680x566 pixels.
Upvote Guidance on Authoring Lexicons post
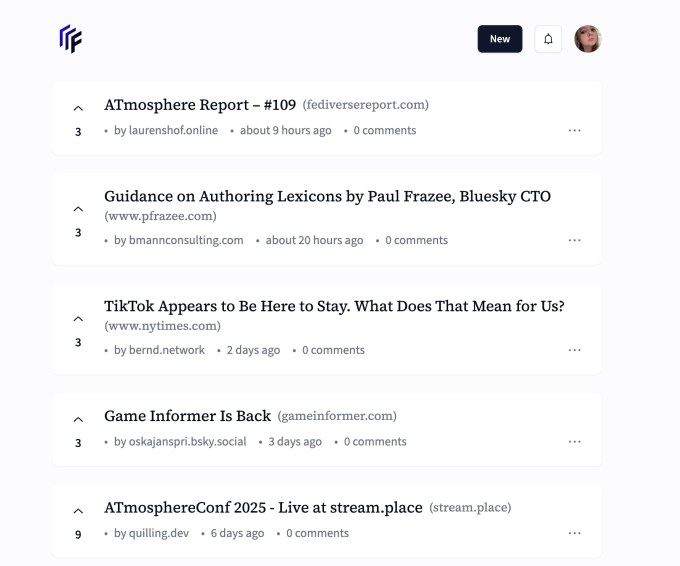coord(78,209)
